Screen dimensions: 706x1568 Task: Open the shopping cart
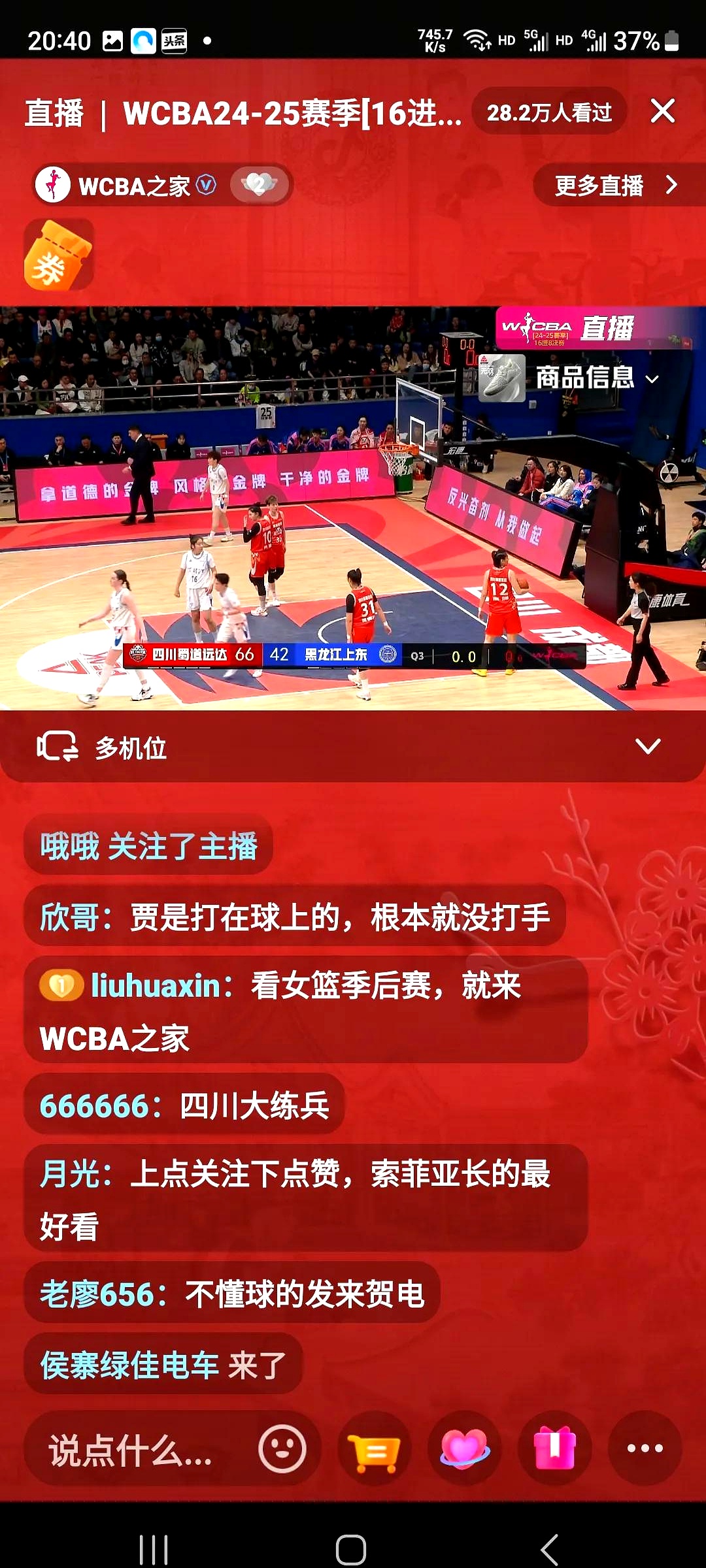click(x=374, y=1450)
